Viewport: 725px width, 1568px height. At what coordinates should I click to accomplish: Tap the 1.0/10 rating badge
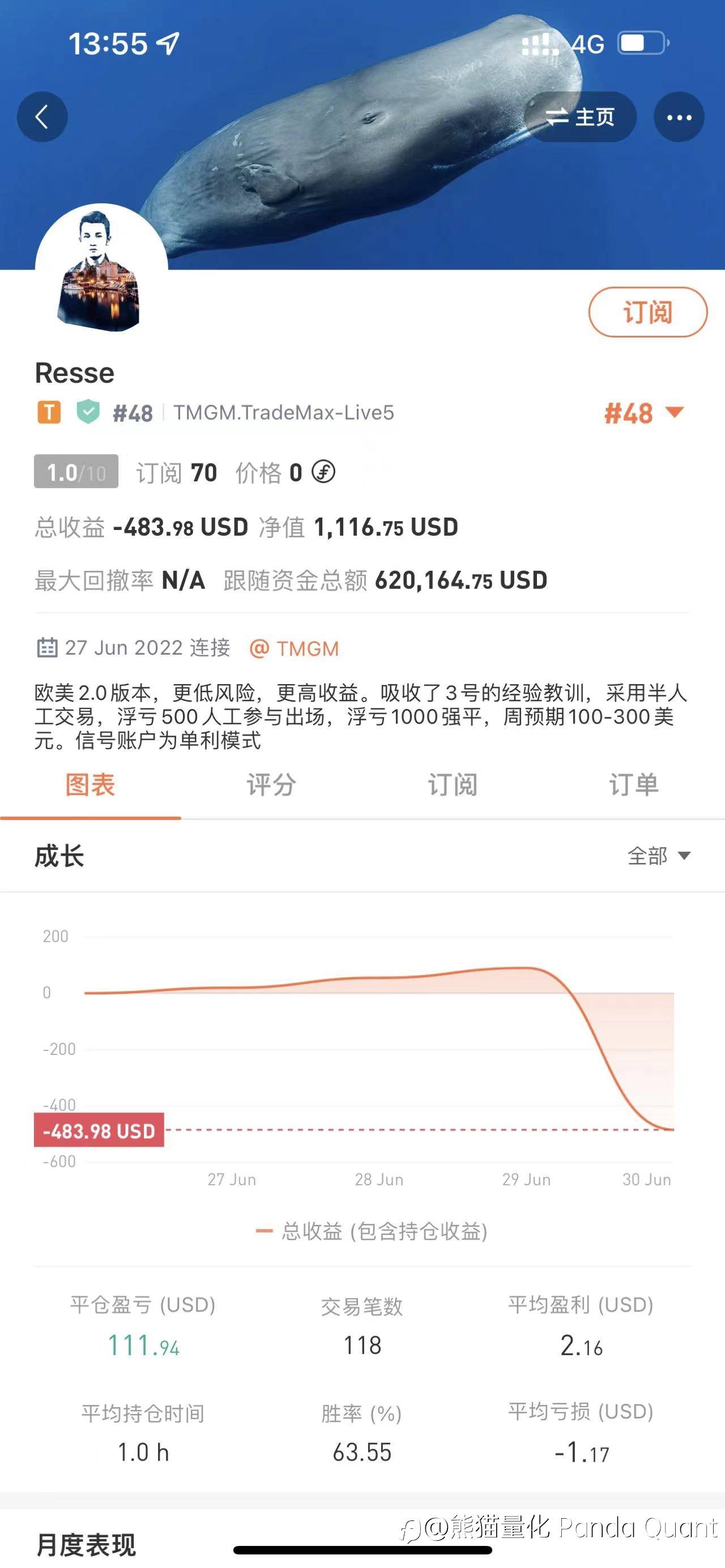[76, 472]
